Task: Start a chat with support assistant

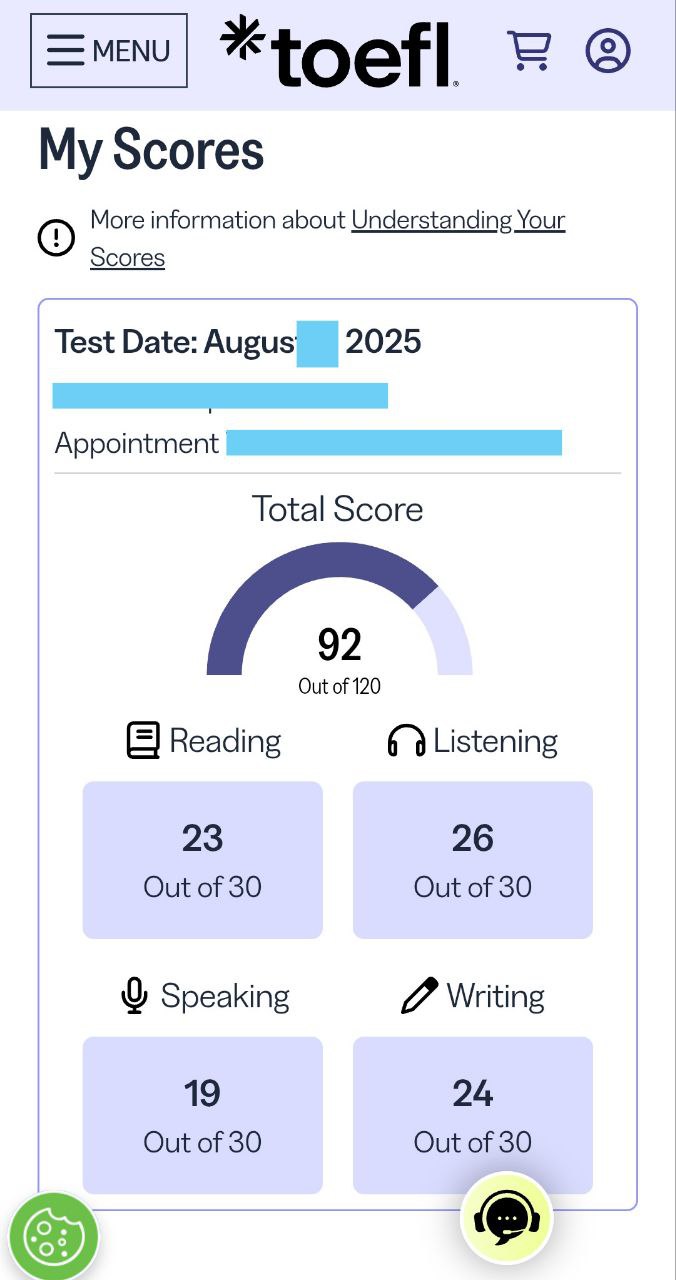Action: [506, 1218]
